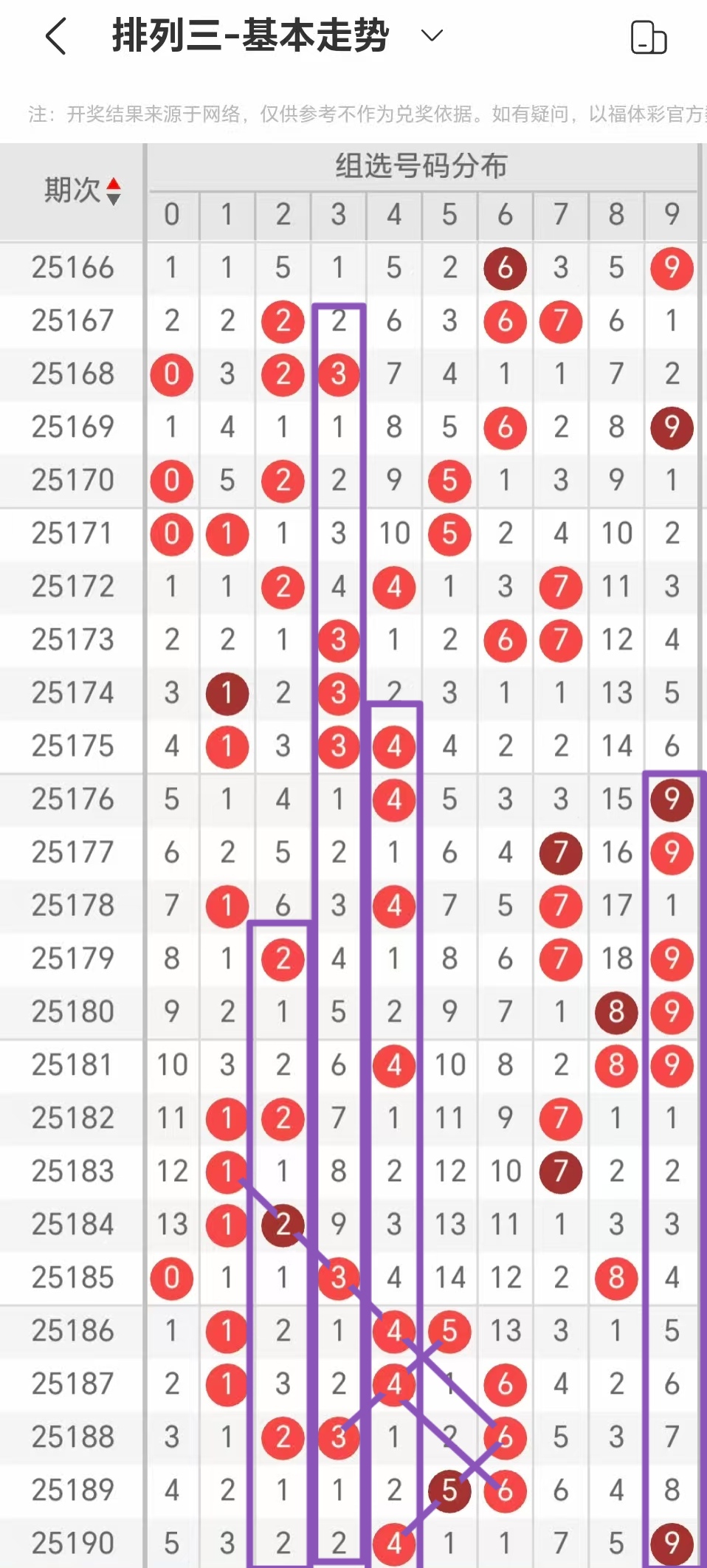The image size is (707, 1568).
Task: Expand the 排列三-基本走势 chart type dropdown
Action: (x=432, y=35)
